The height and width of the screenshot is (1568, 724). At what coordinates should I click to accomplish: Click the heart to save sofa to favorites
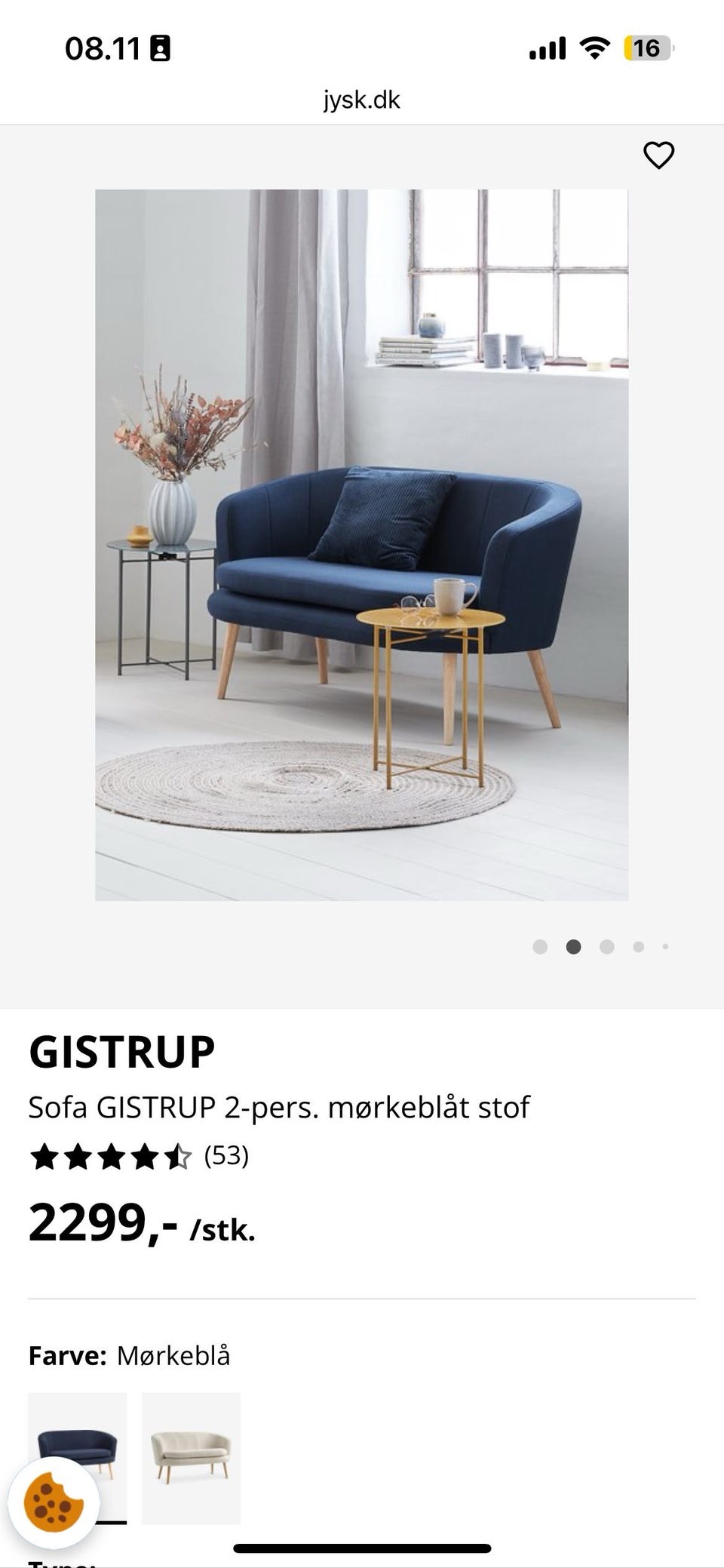click(x=658, y=154)
